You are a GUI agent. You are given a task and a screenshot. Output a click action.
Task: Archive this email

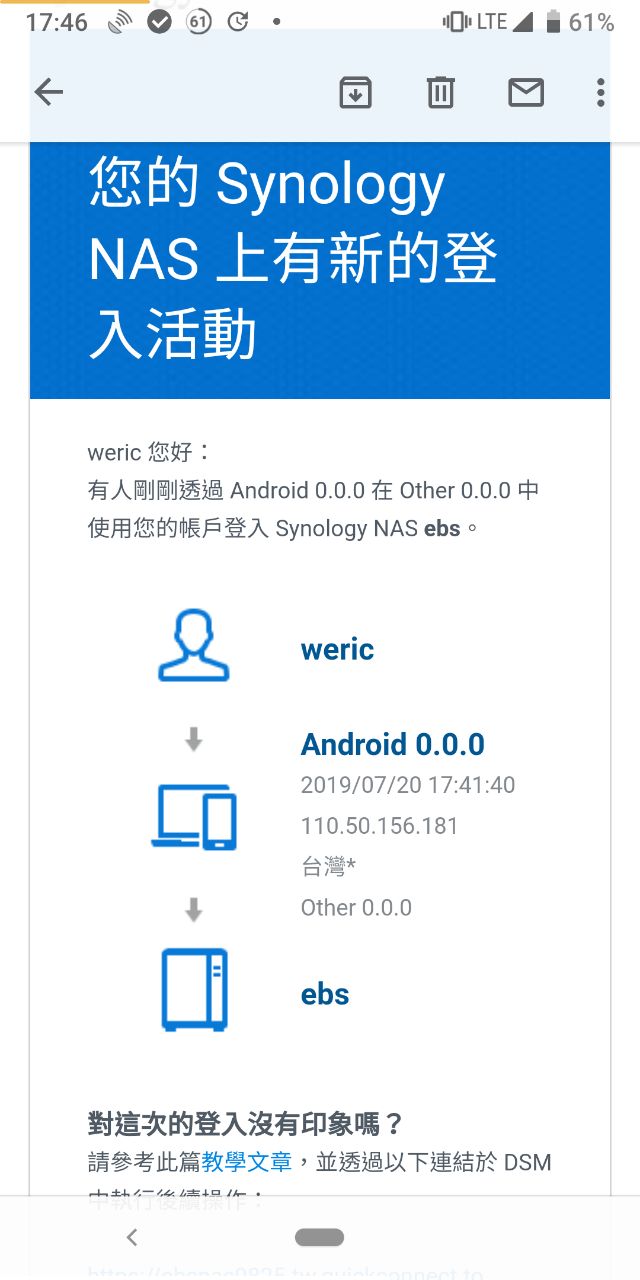(356, 93)
